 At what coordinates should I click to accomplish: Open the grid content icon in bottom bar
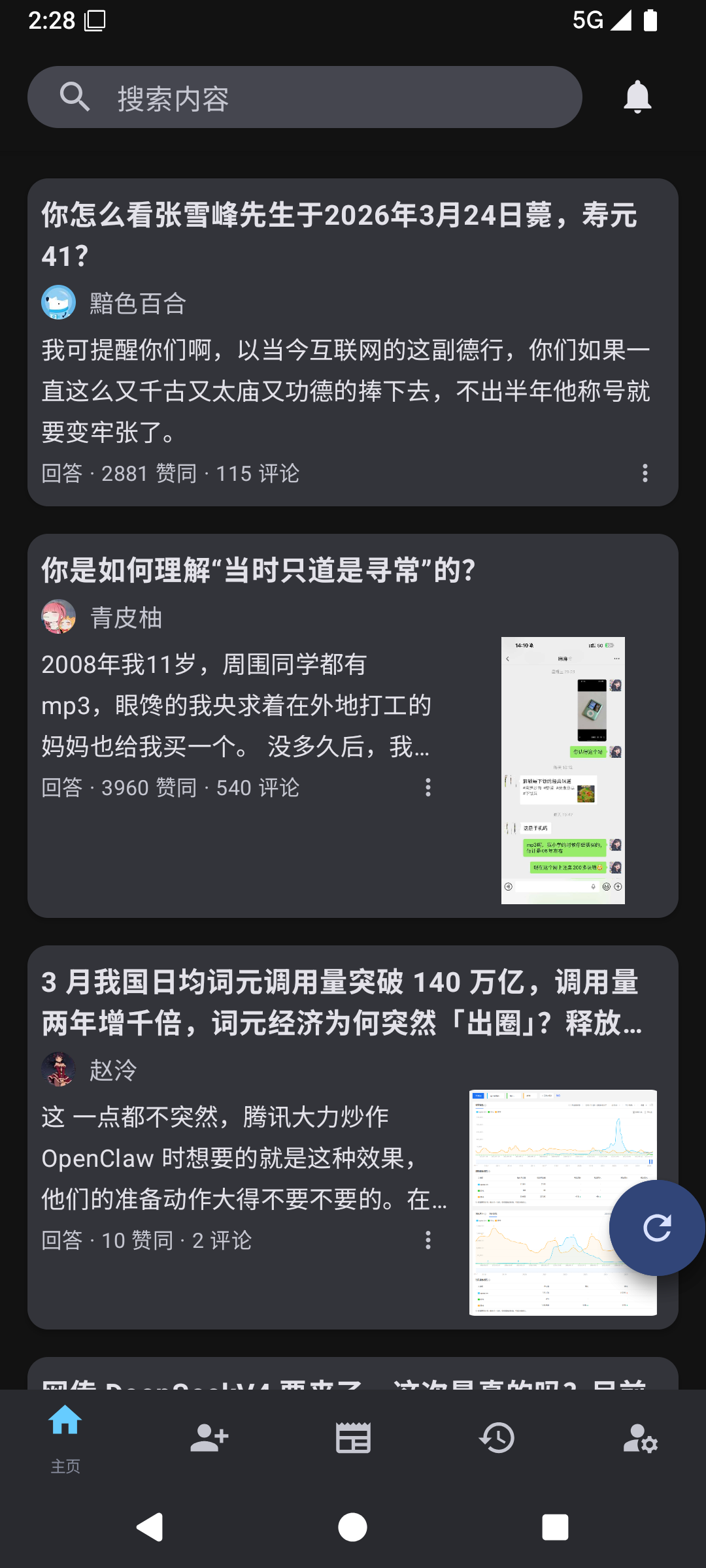(x=352, y=1437)
